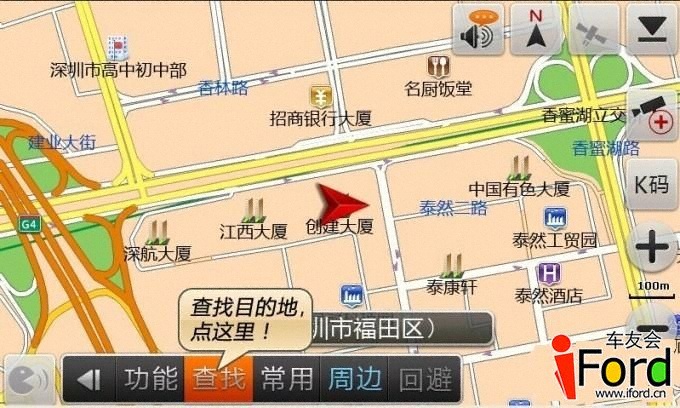Add a speed camera point
The image size is (680, 408).
coord(654,113)
